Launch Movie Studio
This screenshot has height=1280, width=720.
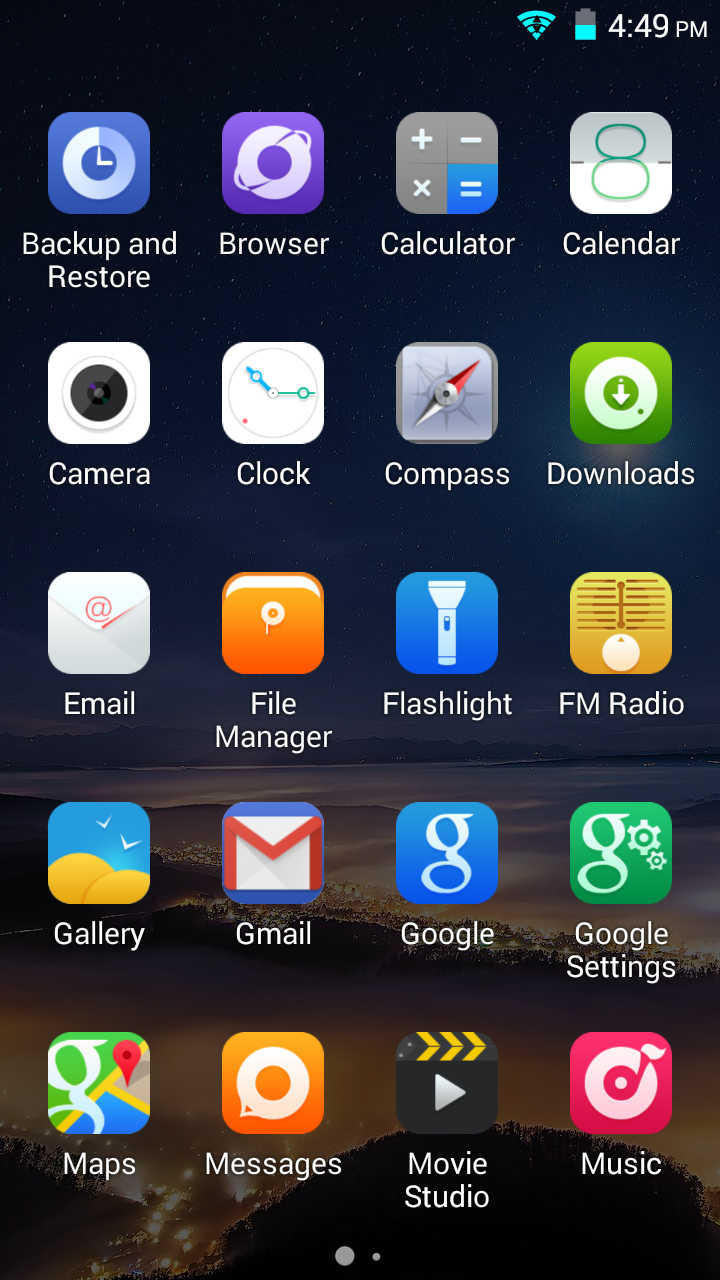447,1083
